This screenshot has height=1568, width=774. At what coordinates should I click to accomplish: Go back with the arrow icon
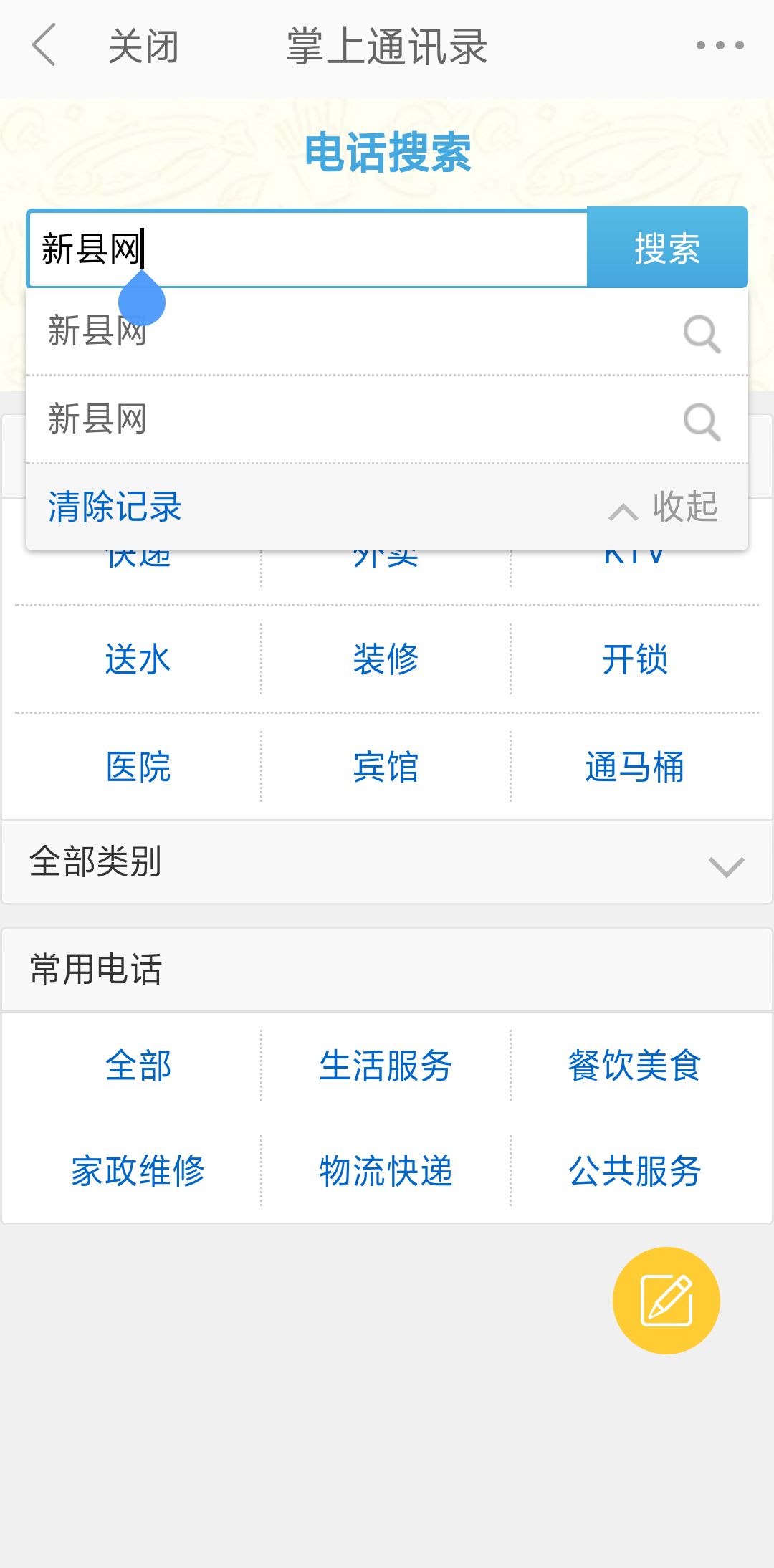click(44, 45)
